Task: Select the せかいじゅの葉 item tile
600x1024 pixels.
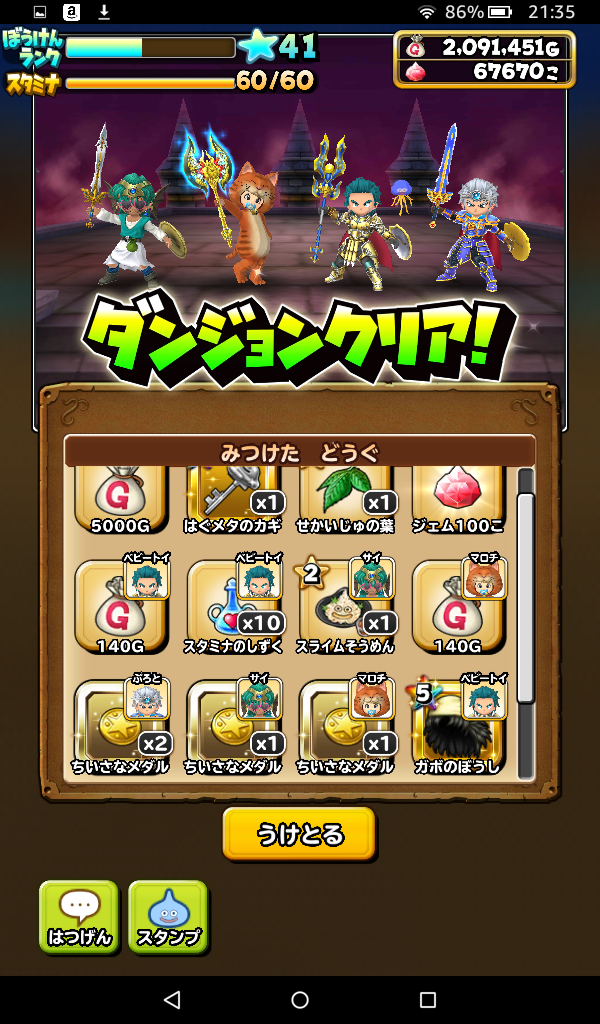Action: [x=345, y=497]
